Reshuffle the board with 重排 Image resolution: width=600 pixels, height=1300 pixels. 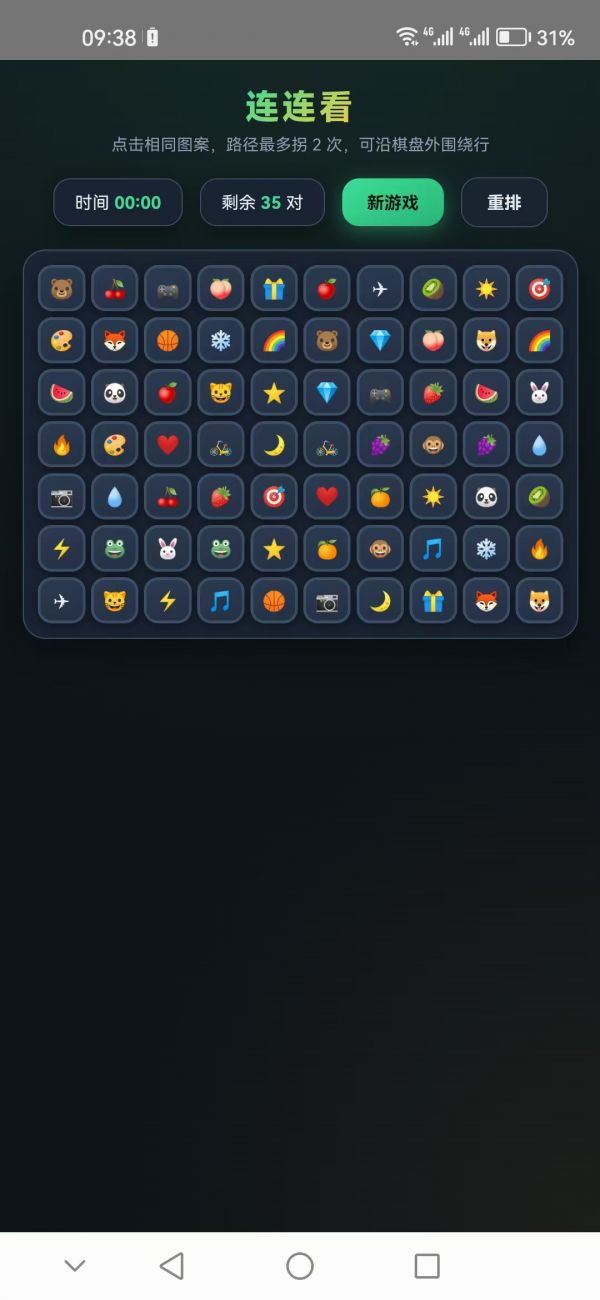click(x=504, y=202)
